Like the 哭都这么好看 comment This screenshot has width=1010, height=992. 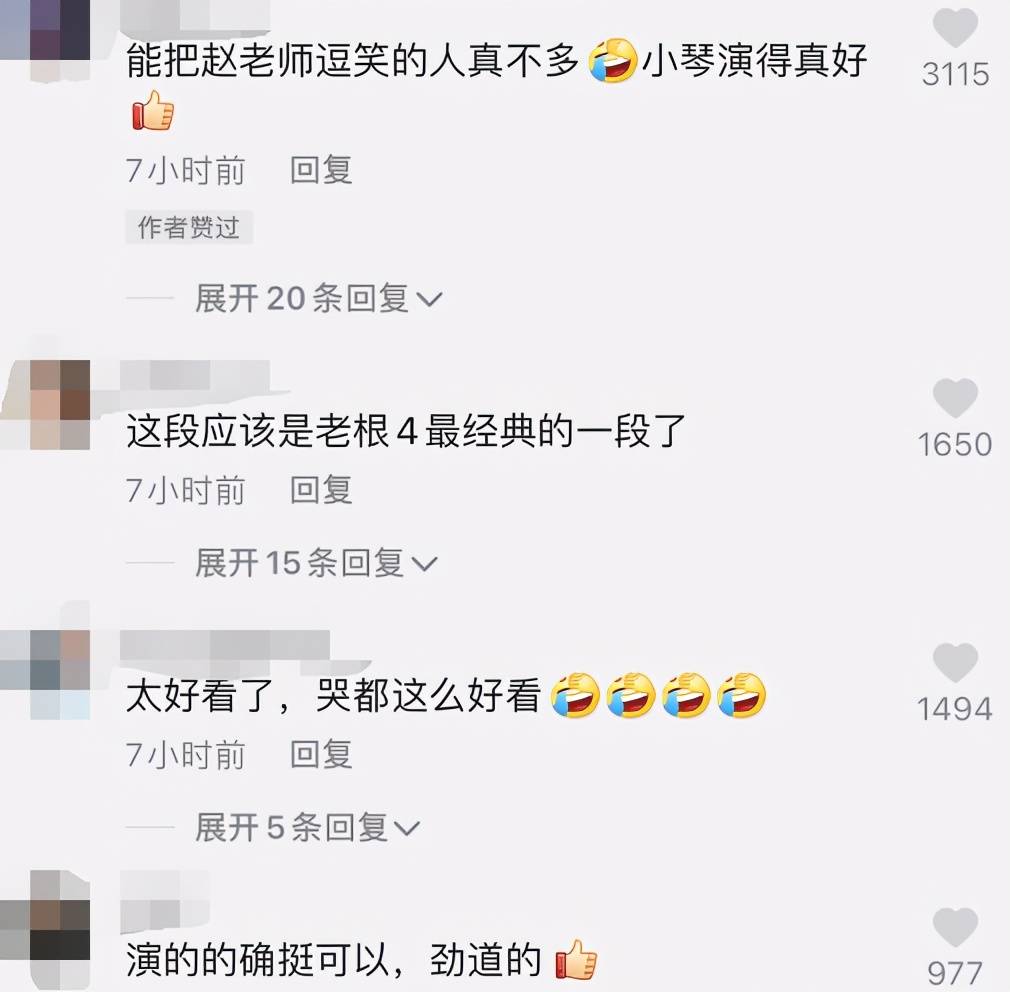coord(954,663)
